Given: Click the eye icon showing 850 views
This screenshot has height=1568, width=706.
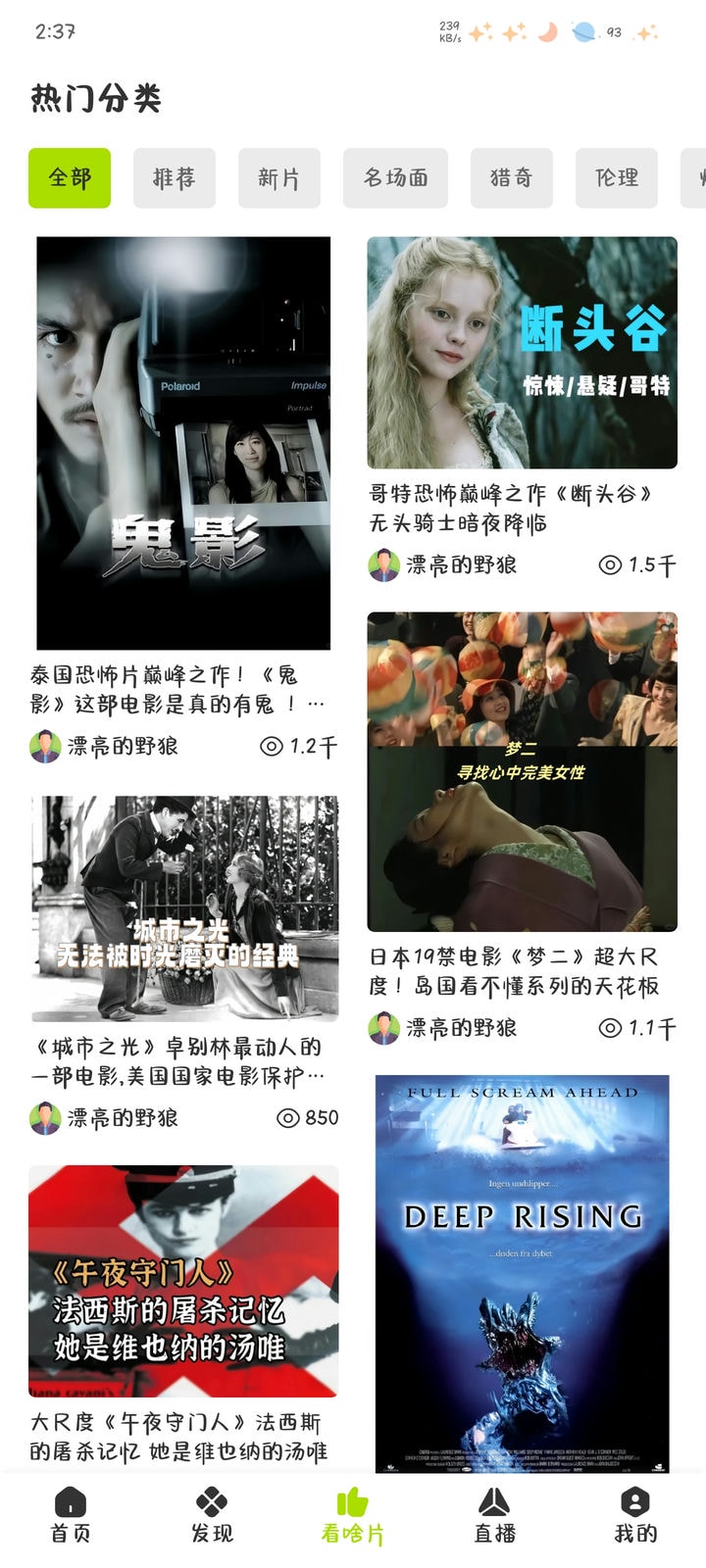Looking at the screenshot, I should point(286,1117).
